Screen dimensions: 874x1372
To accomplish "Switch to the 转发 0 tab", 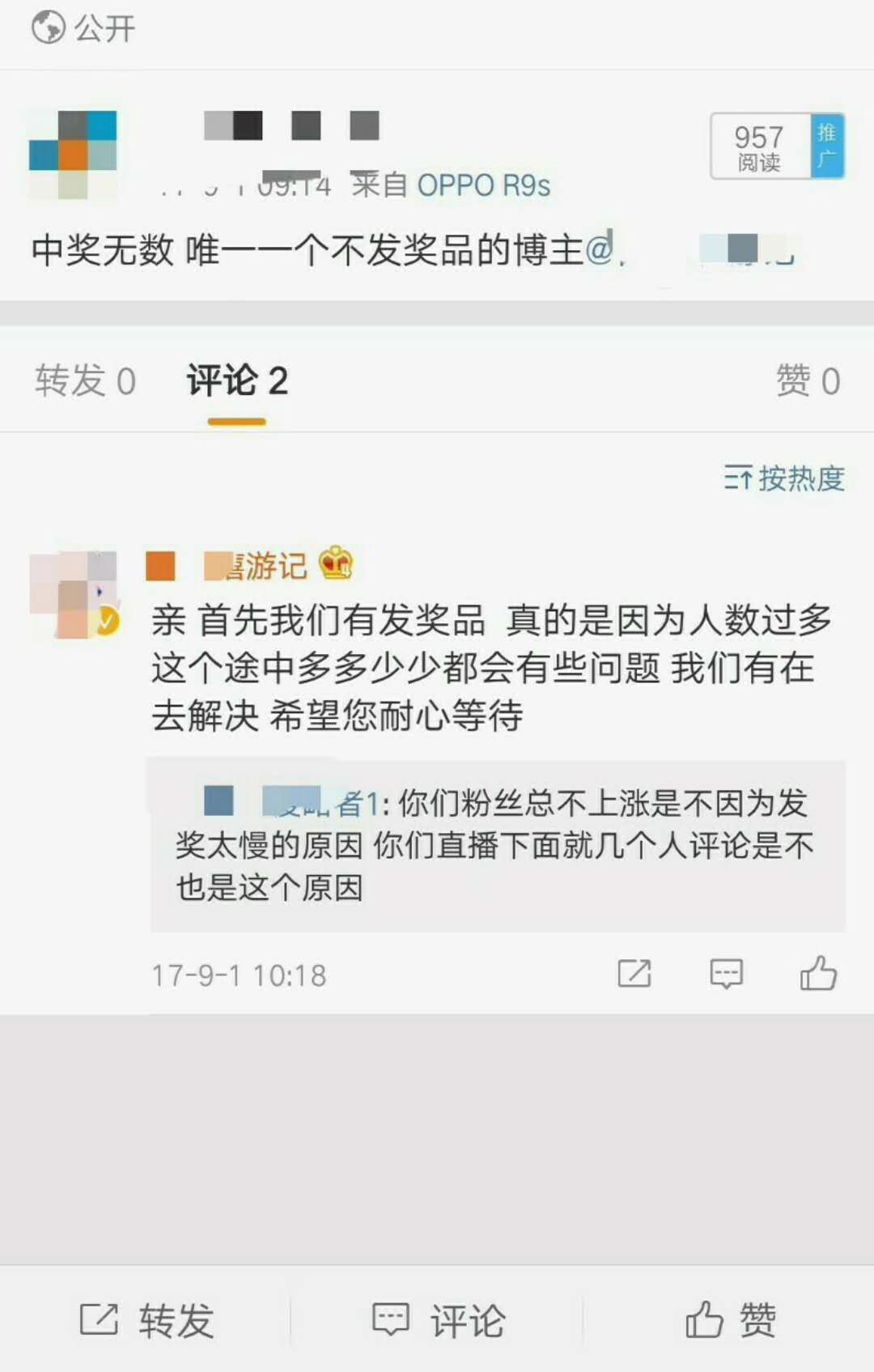I will [x=84, y=380].
